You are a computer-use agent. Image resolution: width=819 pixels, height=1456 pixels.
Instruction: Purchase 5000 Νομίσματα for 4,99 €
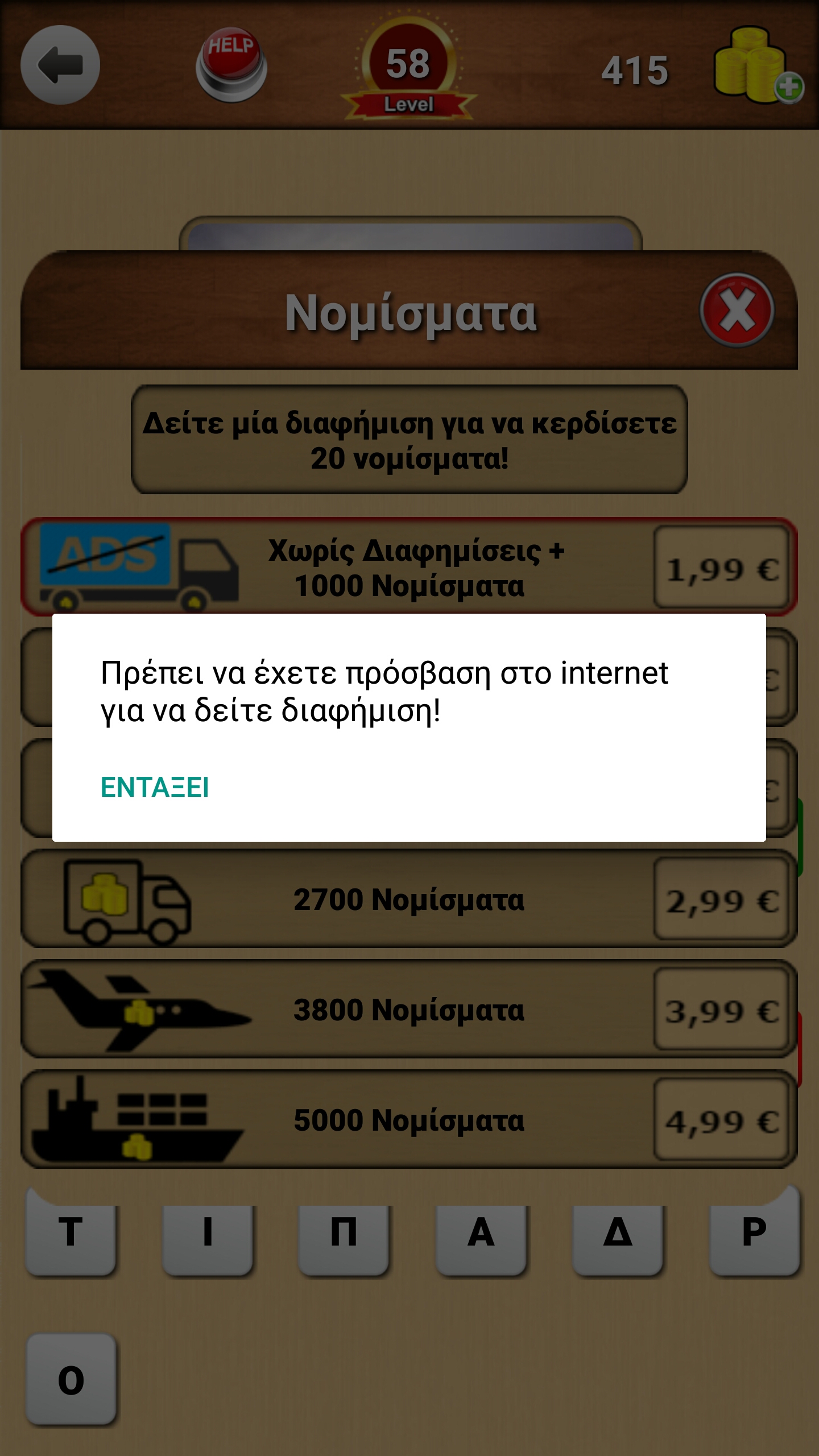[x=409, y=1120]
